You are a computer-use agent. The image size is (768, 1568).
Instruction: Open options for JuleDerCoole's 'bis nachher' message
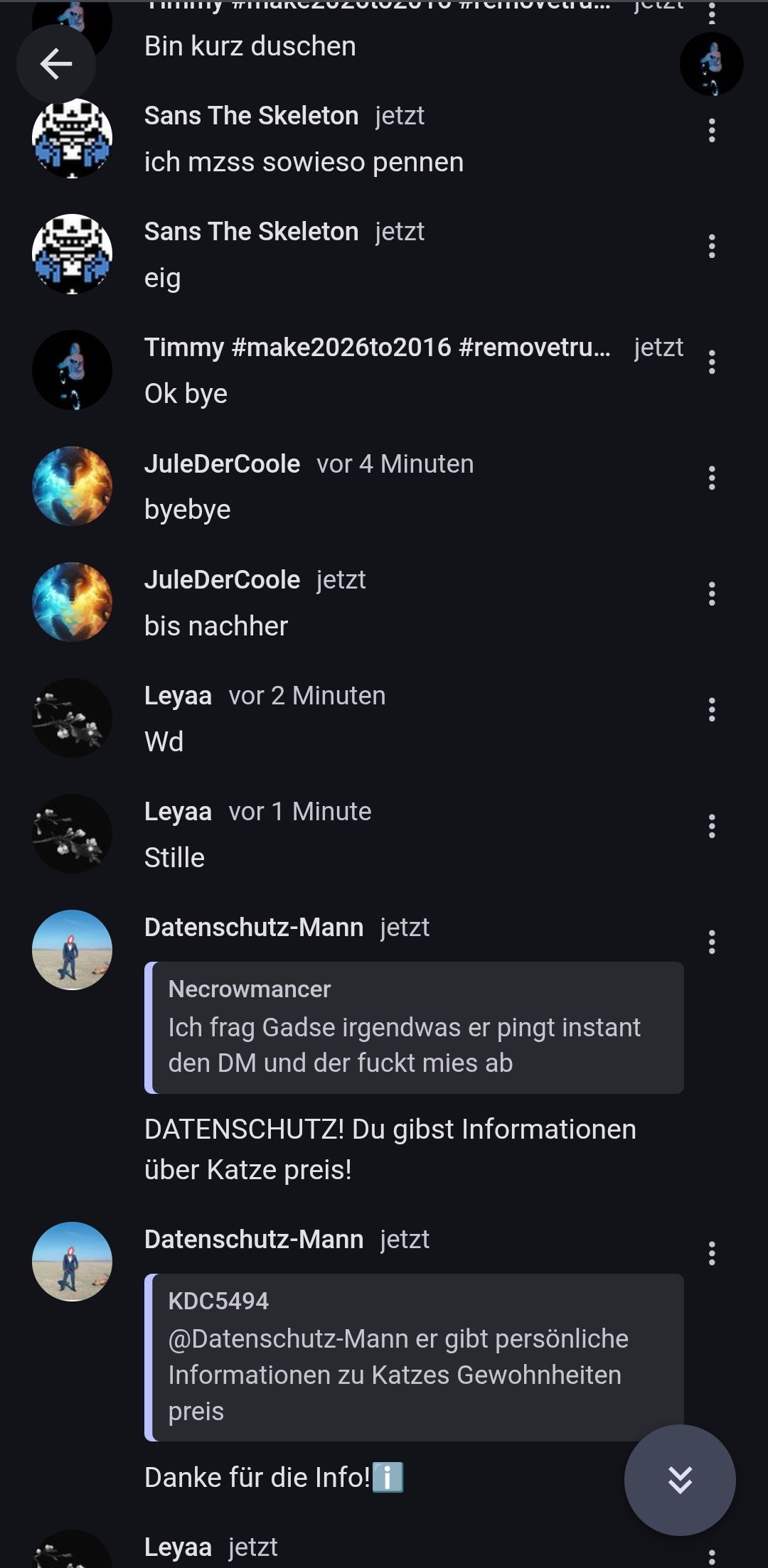click(x=711, y=594)
